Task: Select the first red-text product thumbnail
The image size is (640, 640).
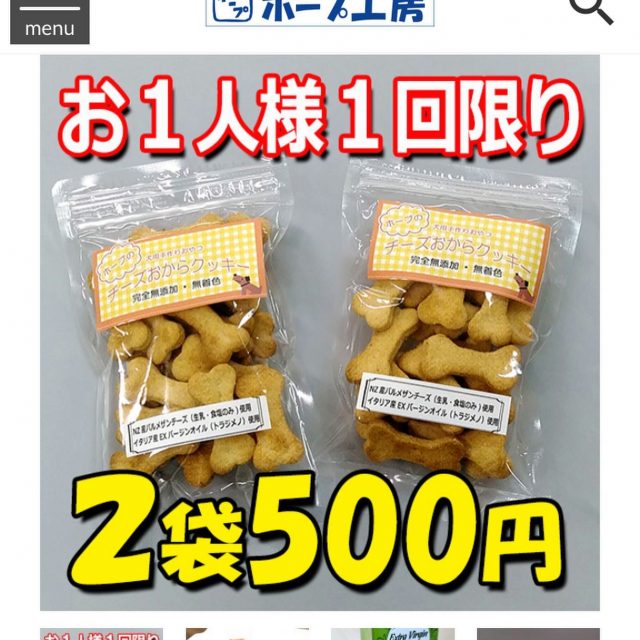Action: [x=100, y=634]
